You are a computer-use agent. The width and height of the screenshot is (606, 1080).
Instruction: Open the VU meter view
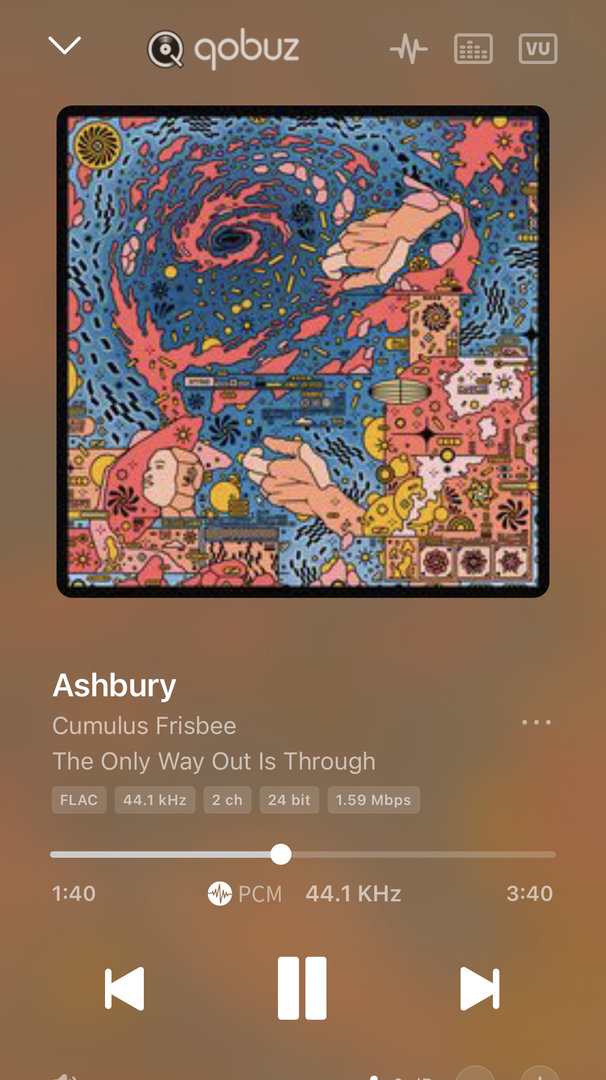pyautogui.click(x=538, y=48)
